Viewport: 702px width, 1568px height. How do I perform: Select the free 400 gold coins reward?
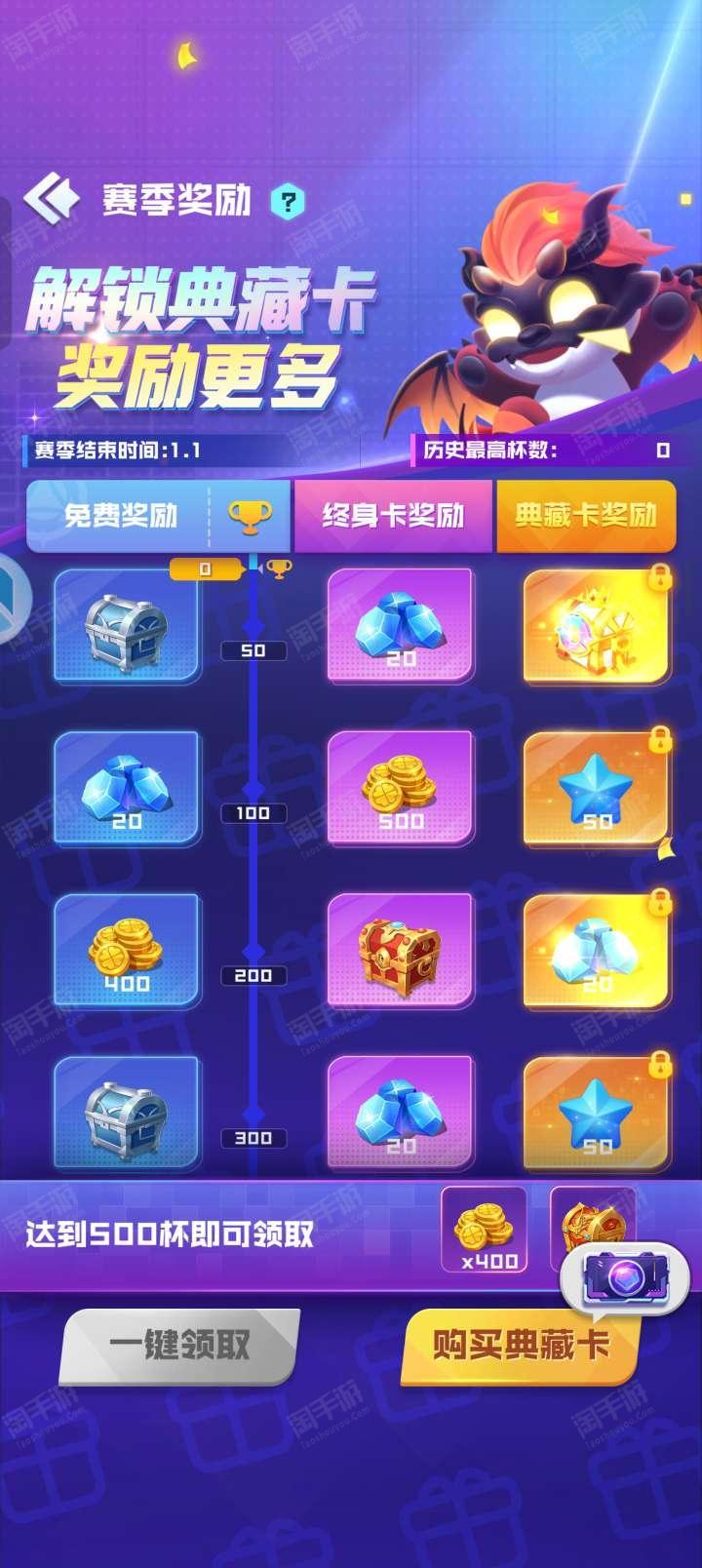[x=127, y=952]
